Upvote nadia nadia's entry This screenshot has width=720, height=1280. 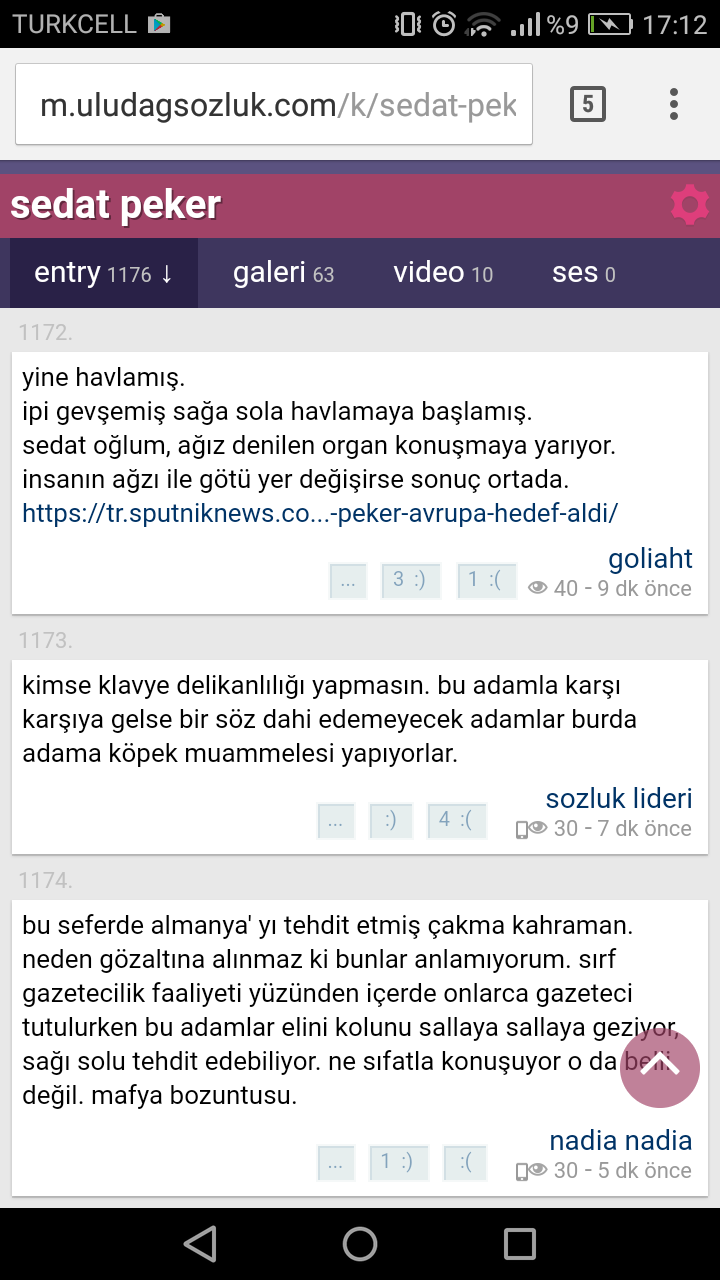click(398, 1163)
